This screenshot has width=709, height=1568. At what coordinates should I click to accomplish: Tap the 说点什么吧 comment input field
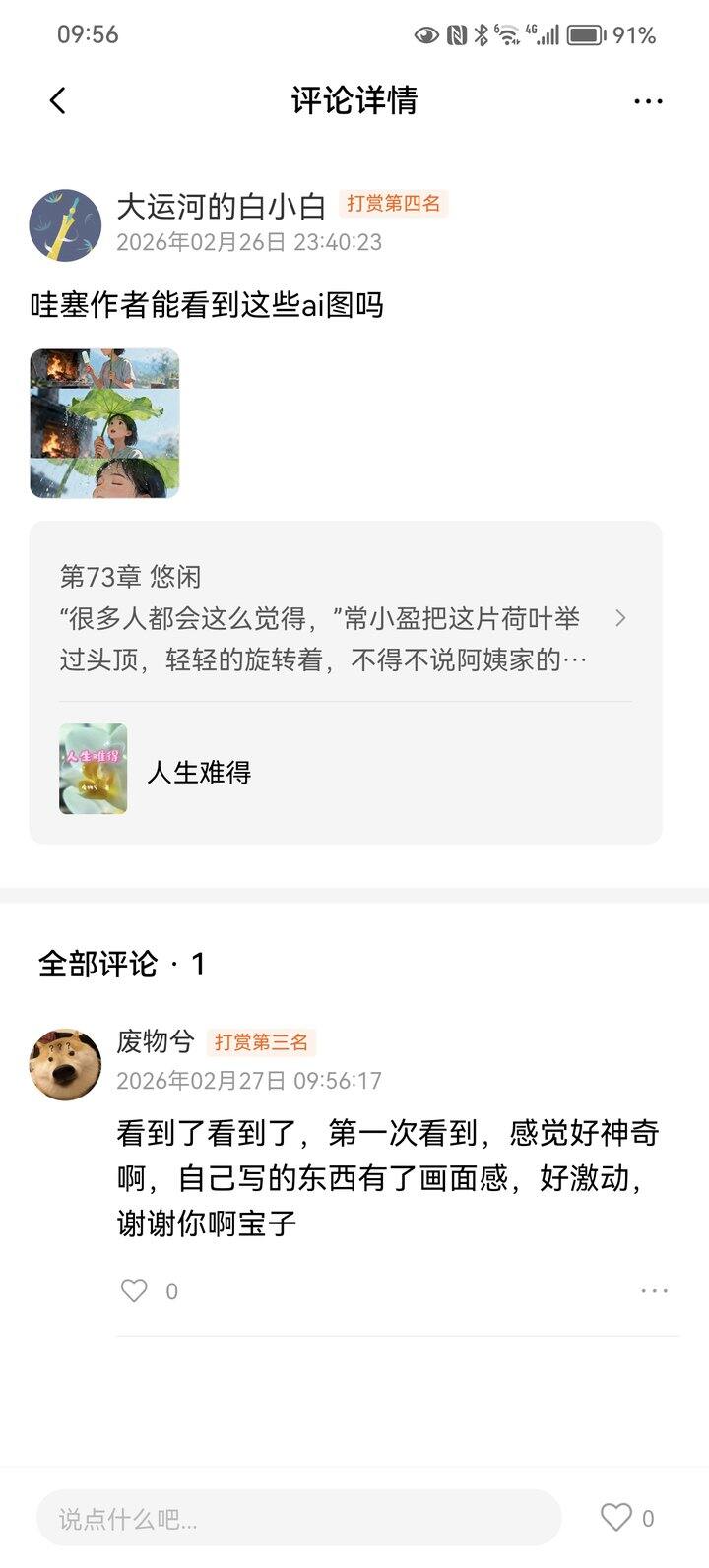click(x=295, y=1516)
